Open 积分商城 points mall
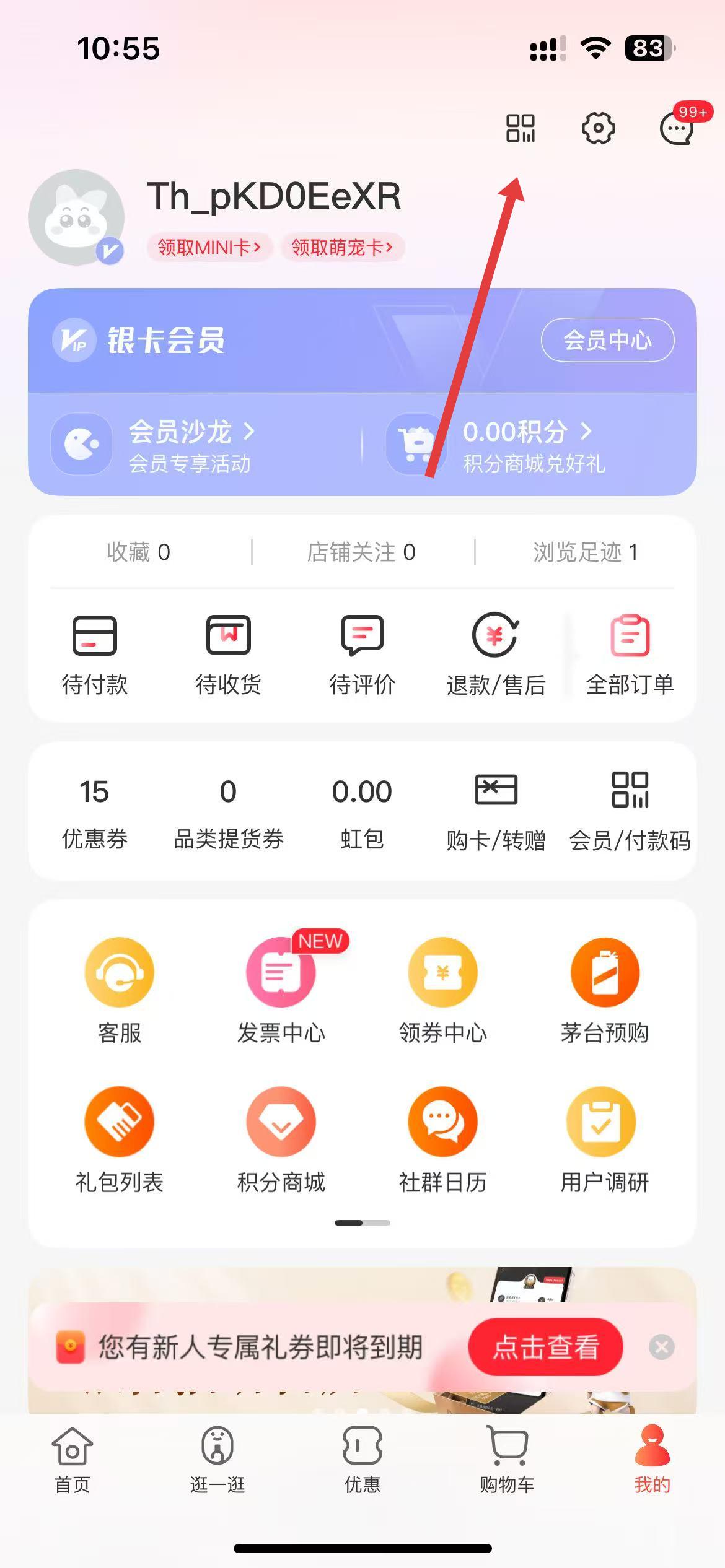The height and width of the screenshot is (1568, 725). pos(281,1139)
